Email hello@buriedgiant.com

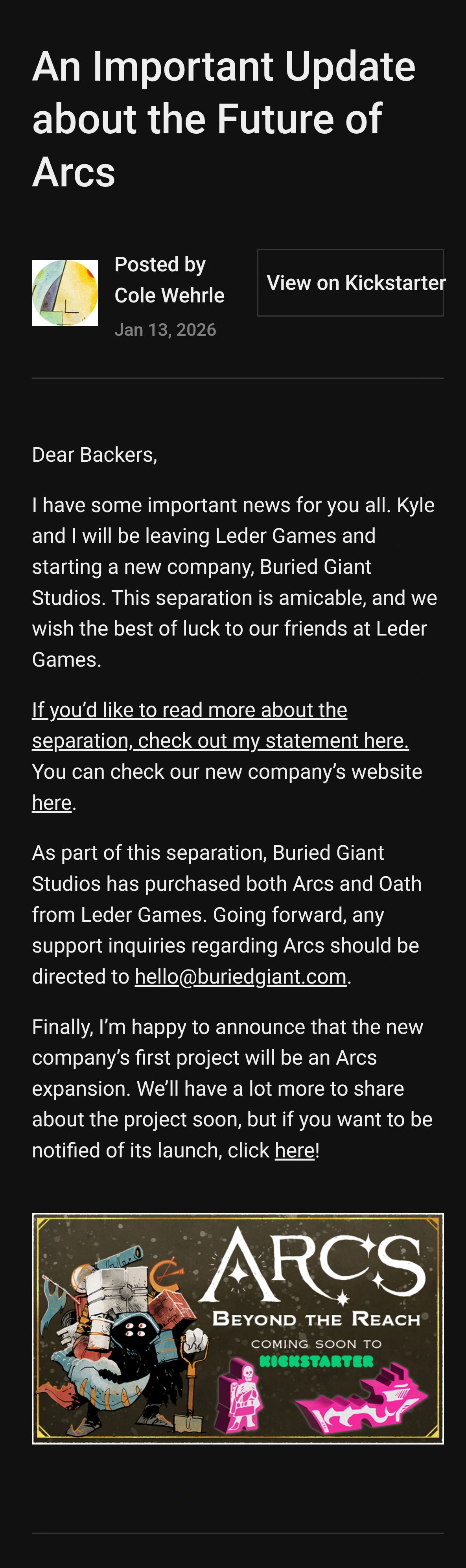[x=240, y=977]
